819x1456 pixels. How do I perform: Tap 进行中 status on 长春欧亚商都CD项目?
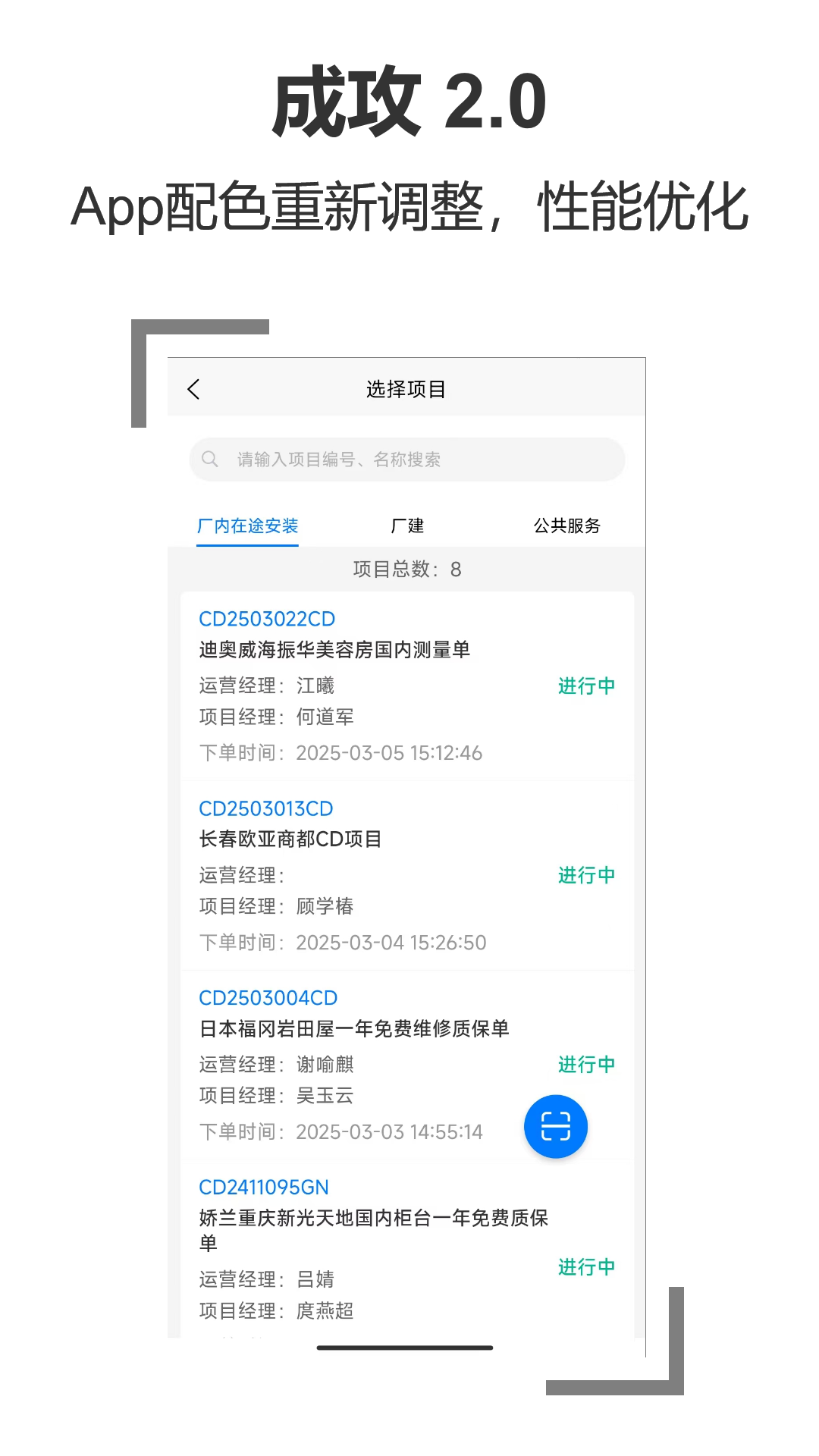pos(585,875)
